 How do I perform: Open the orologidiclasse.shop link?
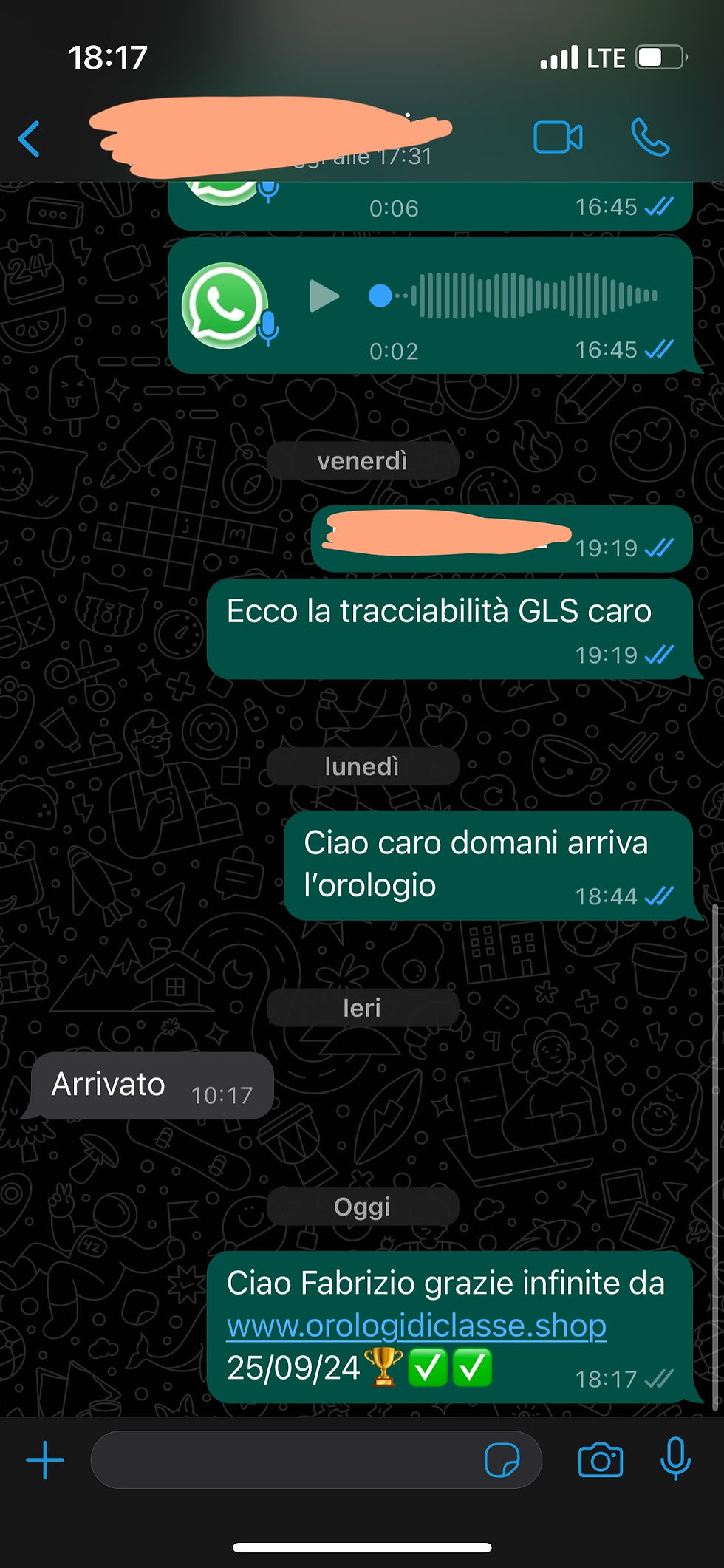(x=416, y=1326)
